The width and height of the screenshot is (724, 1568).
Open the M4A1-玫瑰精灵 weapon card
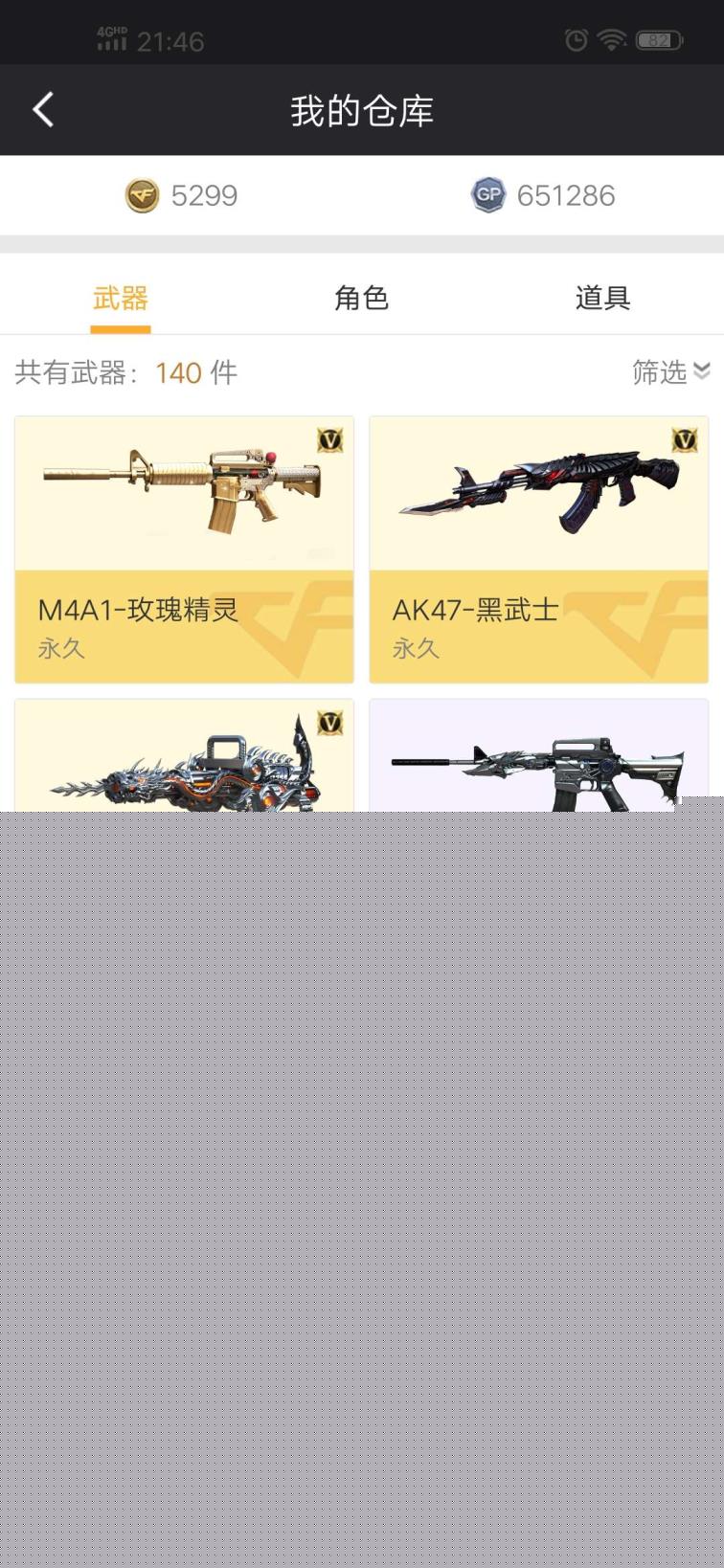tap(184, 549)
